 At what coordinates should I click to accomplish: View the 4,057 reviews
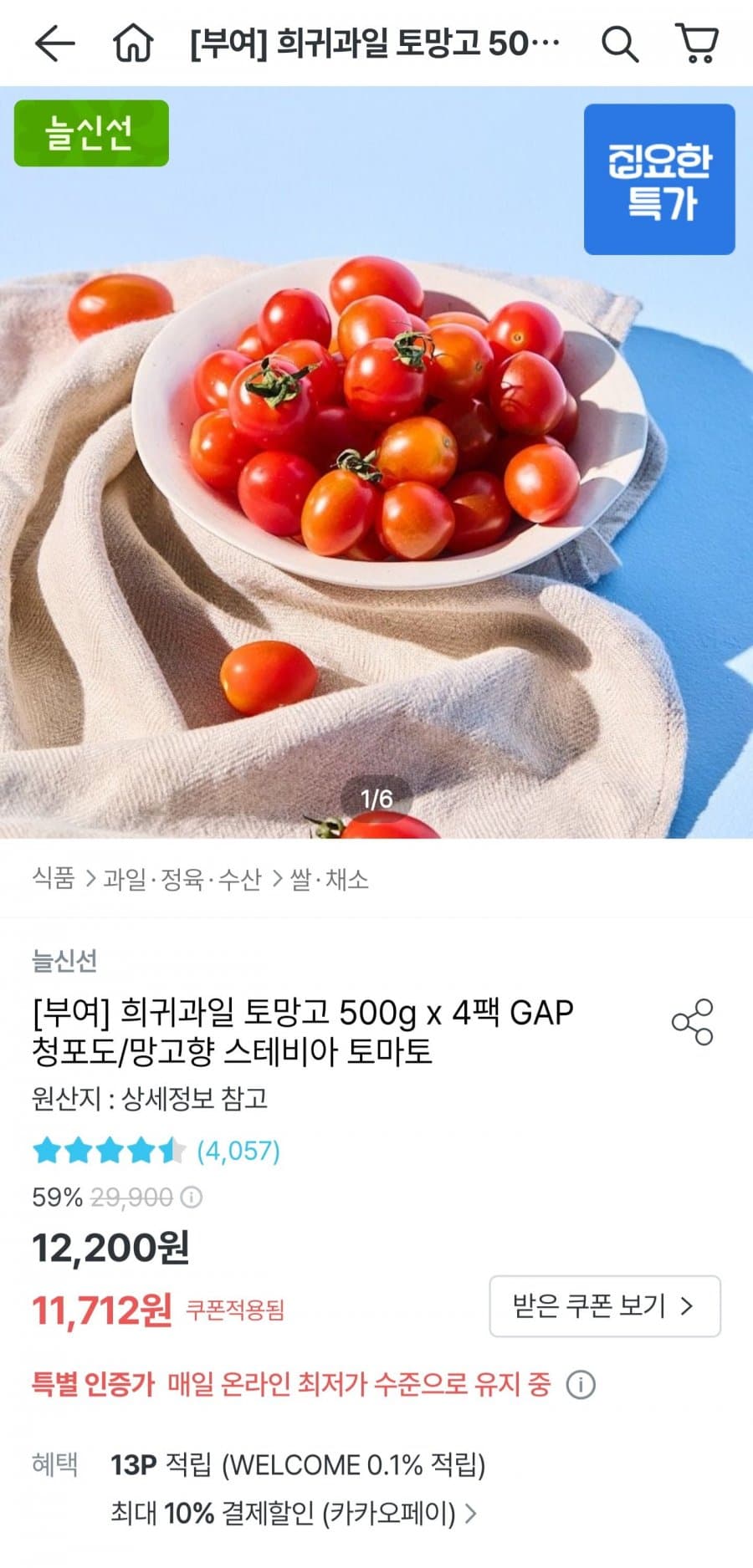click(238, 1151)
